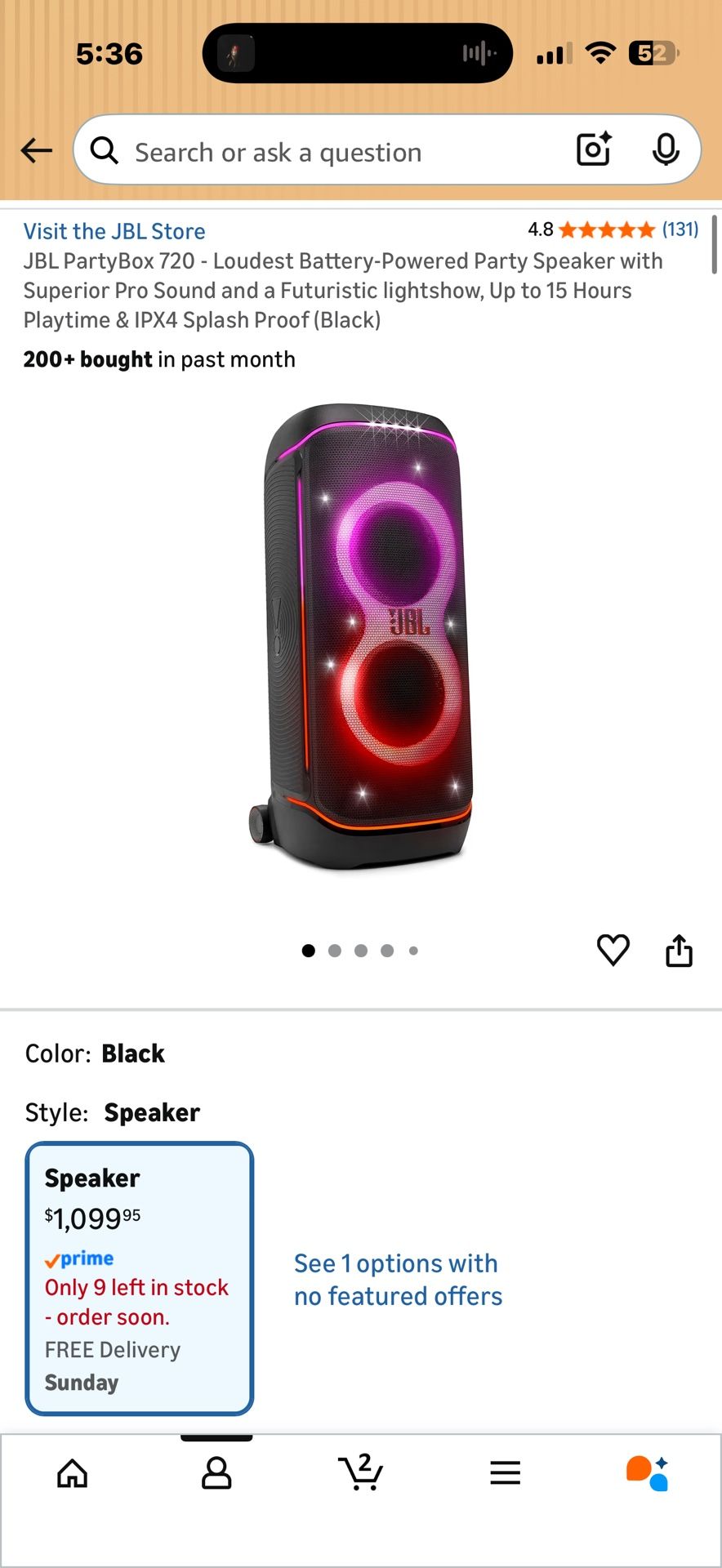Switch to the account profile tab
The image size is (722, 1568).
pyautogui.click(x=216, y=1473)
